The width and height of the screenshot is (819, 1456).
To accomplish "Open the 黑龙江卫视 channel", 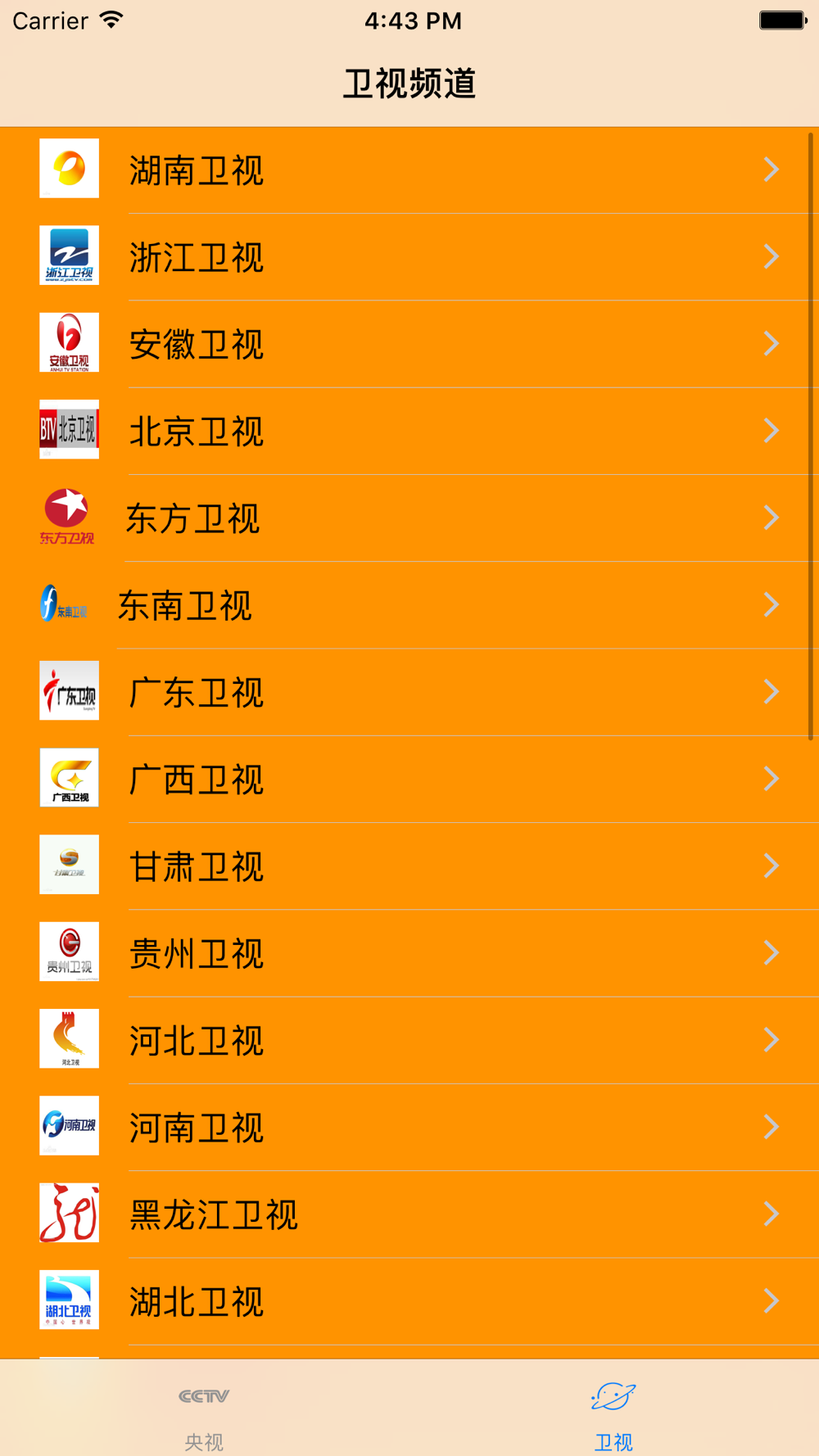I will (x=409, y=1214).
